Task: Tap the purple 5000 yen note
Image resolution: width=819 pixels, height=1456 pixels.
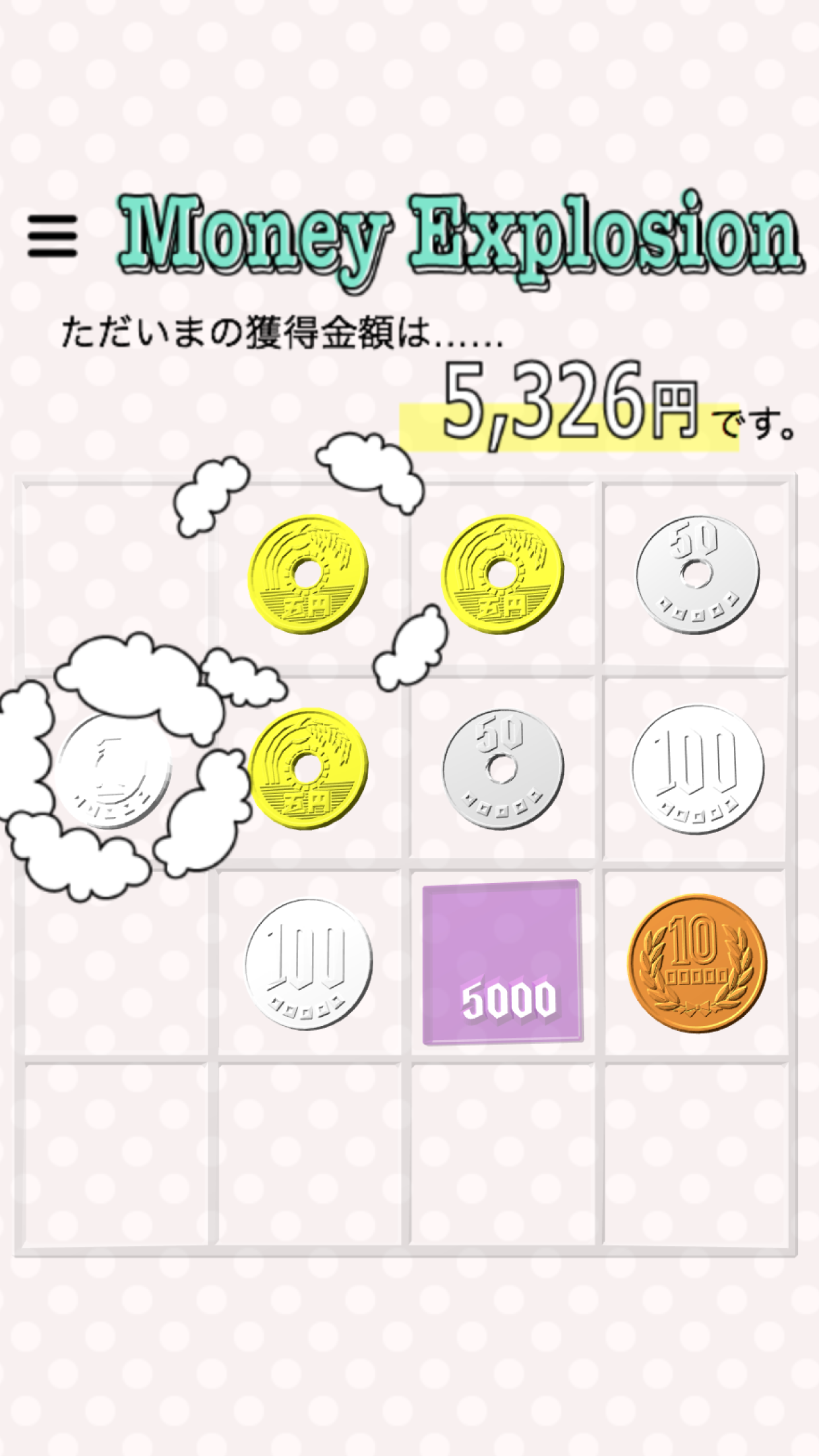Action: click(502, 962)
